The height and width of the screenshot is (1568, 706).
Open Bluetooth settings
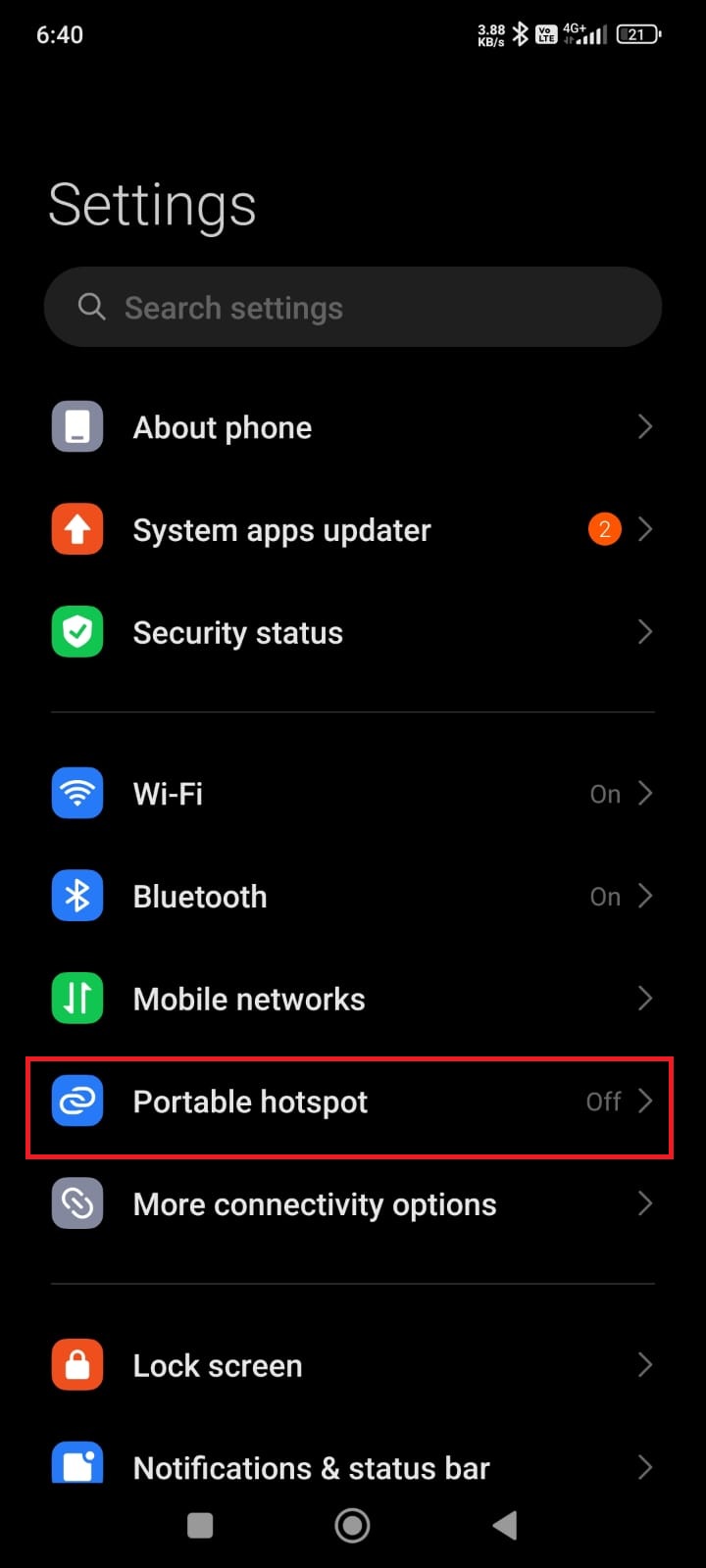[x=352, y=897]
